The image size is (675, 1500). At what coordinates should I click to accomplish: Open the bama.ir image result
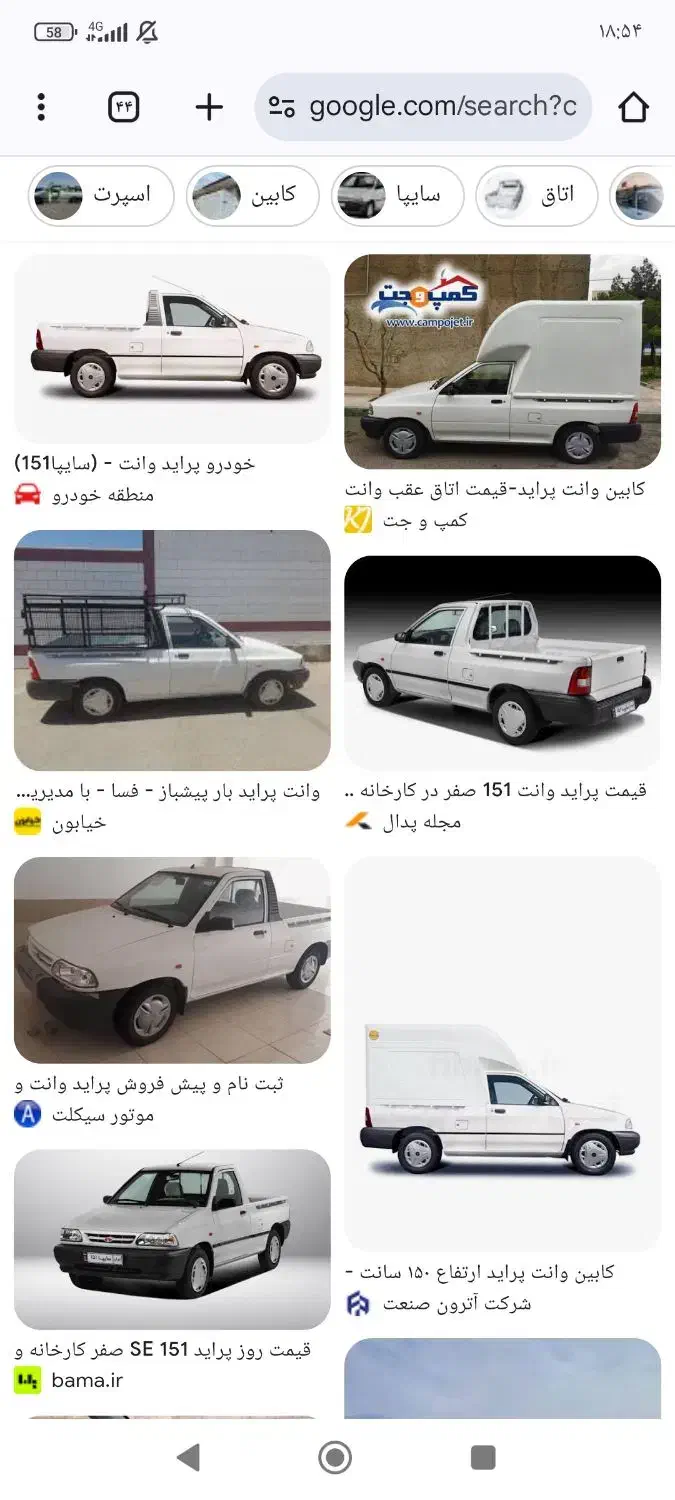coord(172,1239)
